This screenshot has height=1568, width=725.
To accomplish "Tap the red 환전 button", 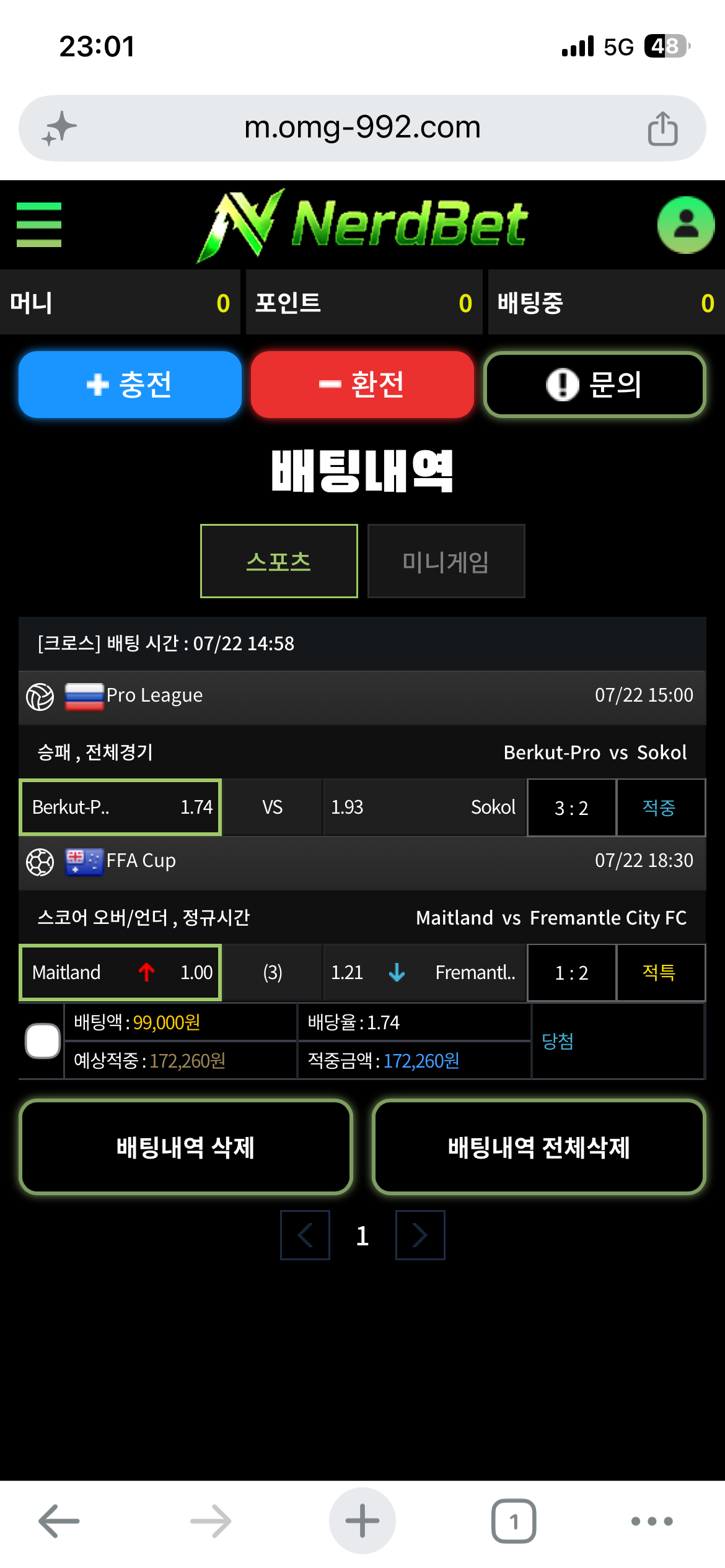I will pyautogui.click(x=362, y=385).
